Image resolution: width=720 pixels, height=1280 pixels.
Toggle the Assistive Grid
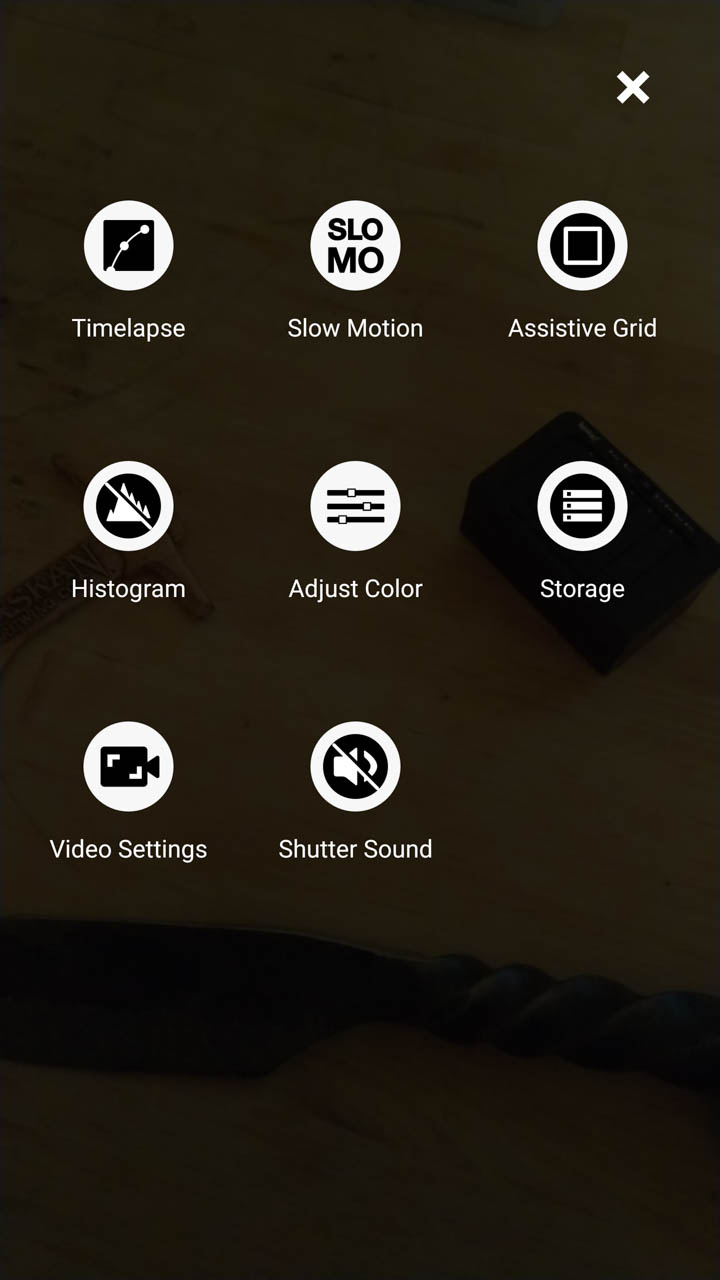point(582,246)
